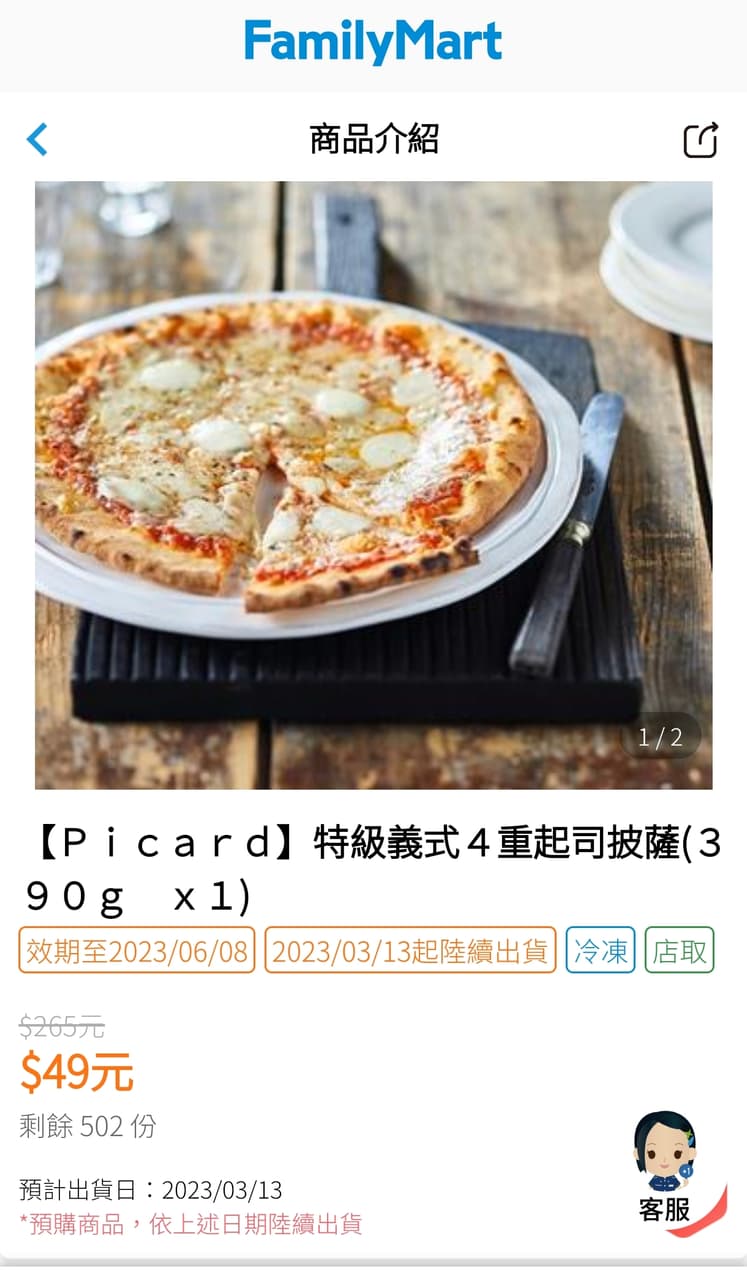Open the next product photo via image indicator
The width and height of the screenshot is (747, 1280).
[660, 737]
